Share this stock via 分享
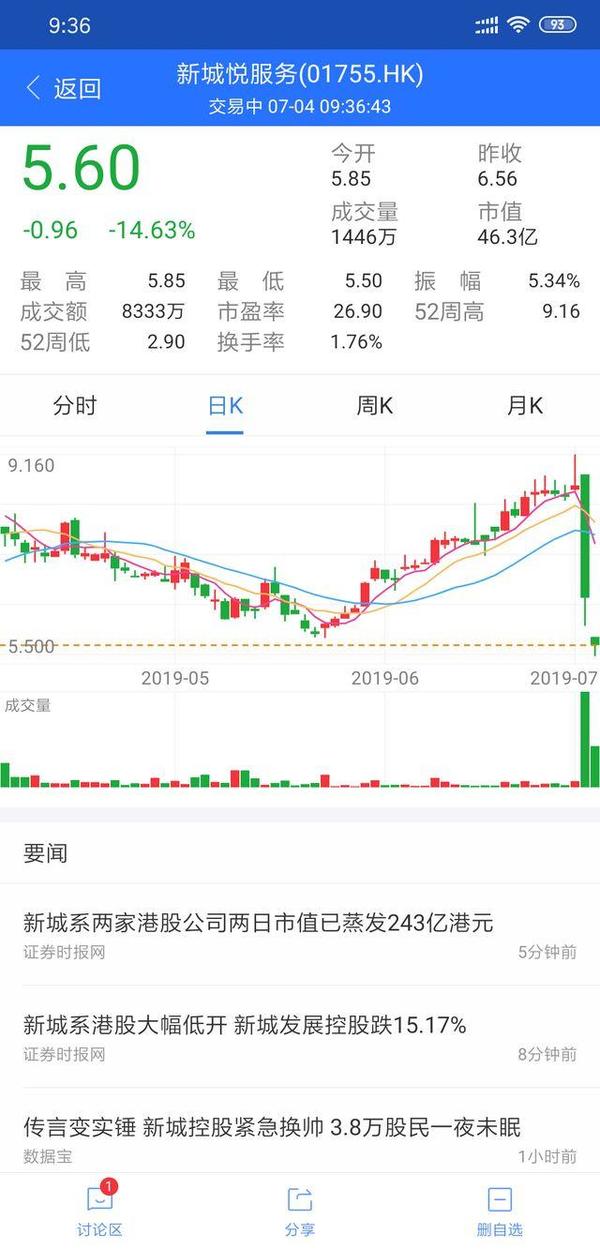The image size is (600, 1249). (300, 1210)
